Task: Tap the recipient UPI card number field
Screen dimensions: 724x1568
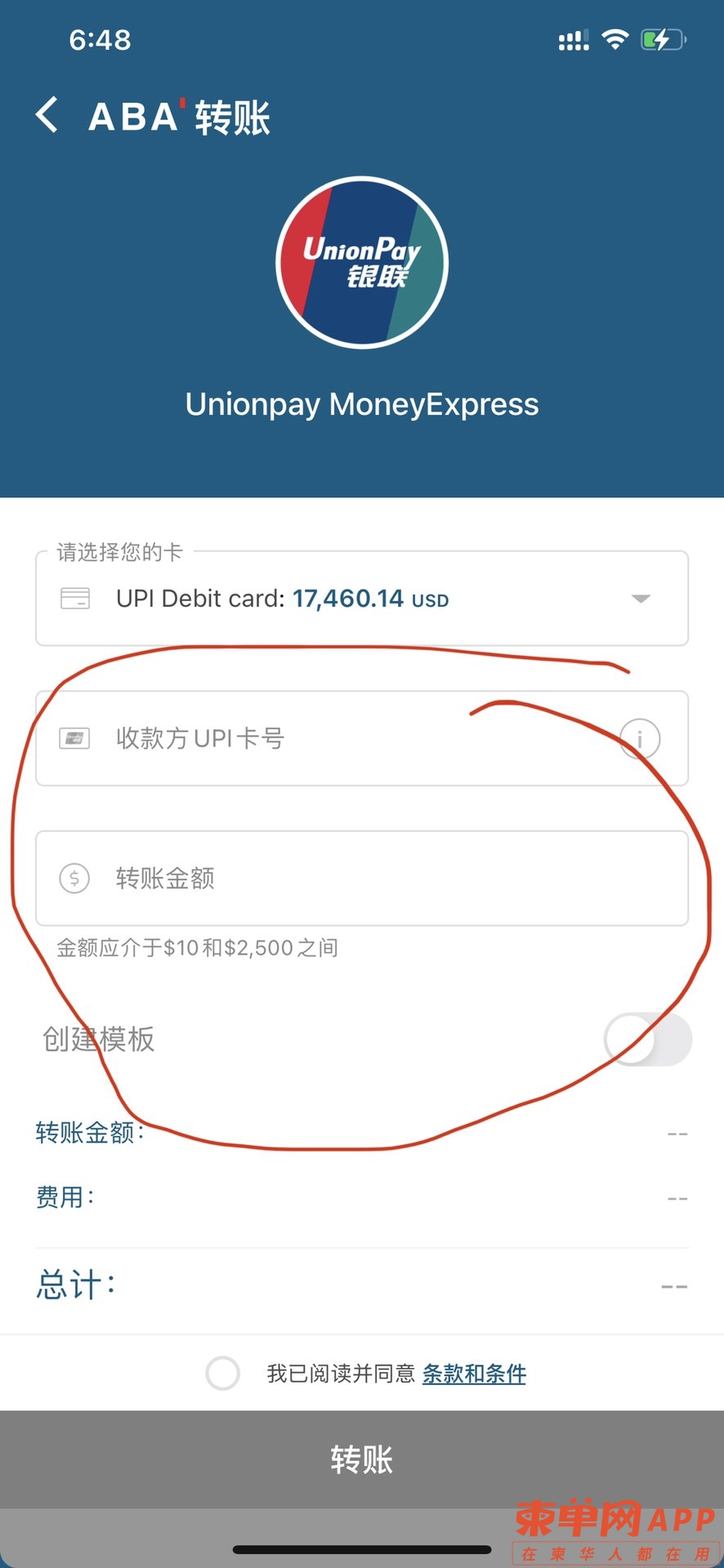Action: (343, 738)
